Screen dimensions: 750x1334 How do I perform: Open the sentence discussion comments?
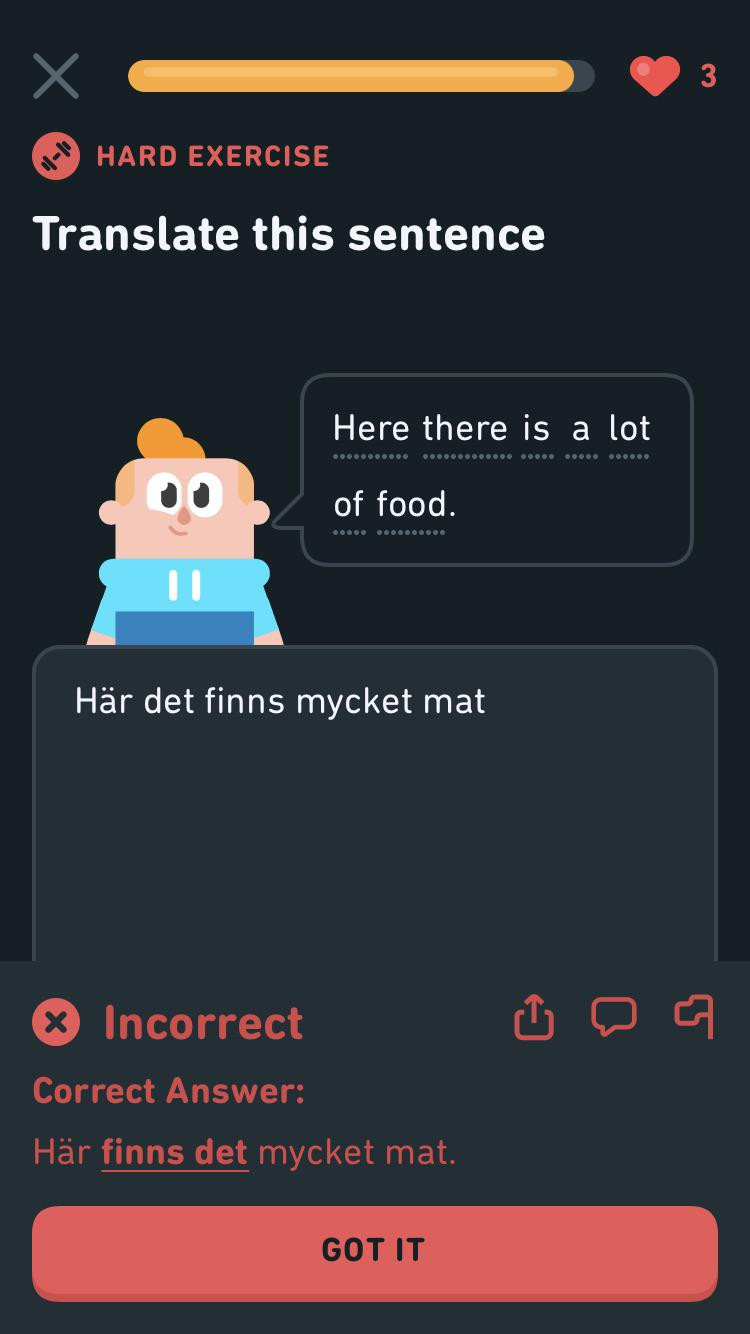[613, 1018]
